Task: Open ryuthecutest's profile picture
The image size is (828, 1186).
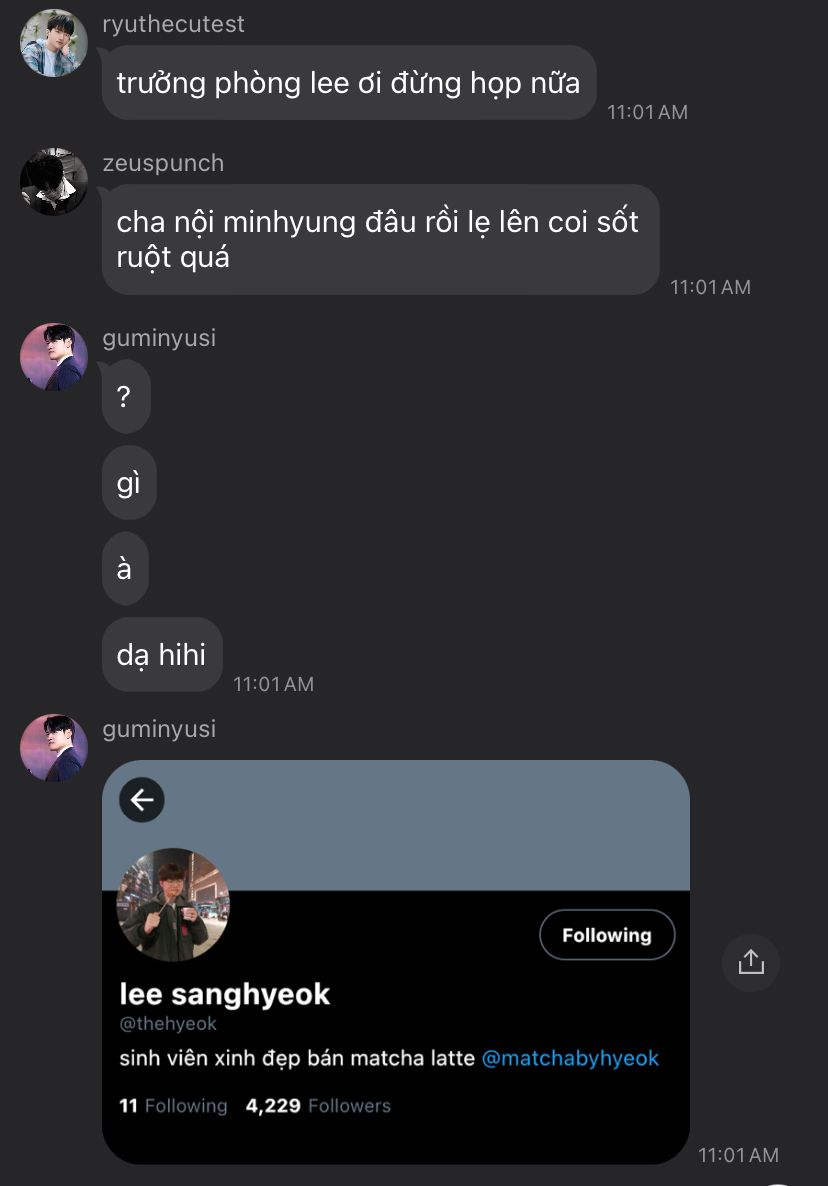Action: click(53, 43)
